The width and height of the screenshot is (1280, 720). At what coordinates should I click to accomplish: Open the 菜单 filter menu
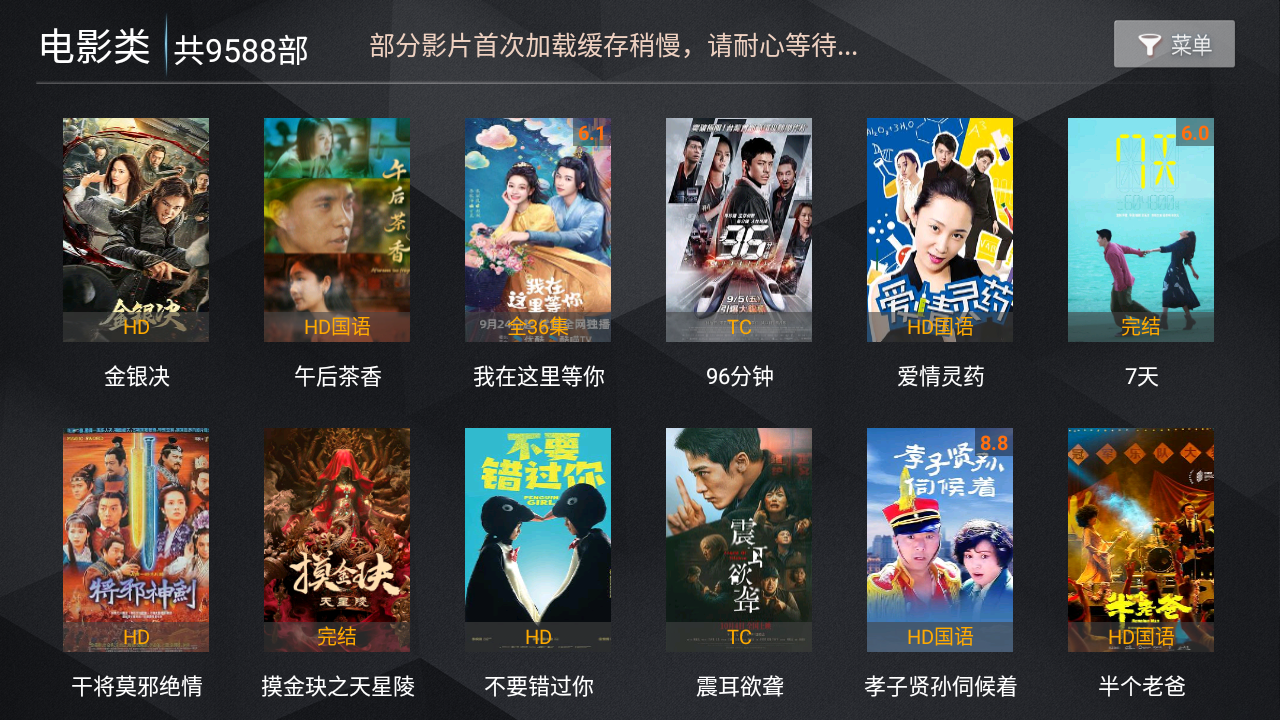click(1174, 44)
